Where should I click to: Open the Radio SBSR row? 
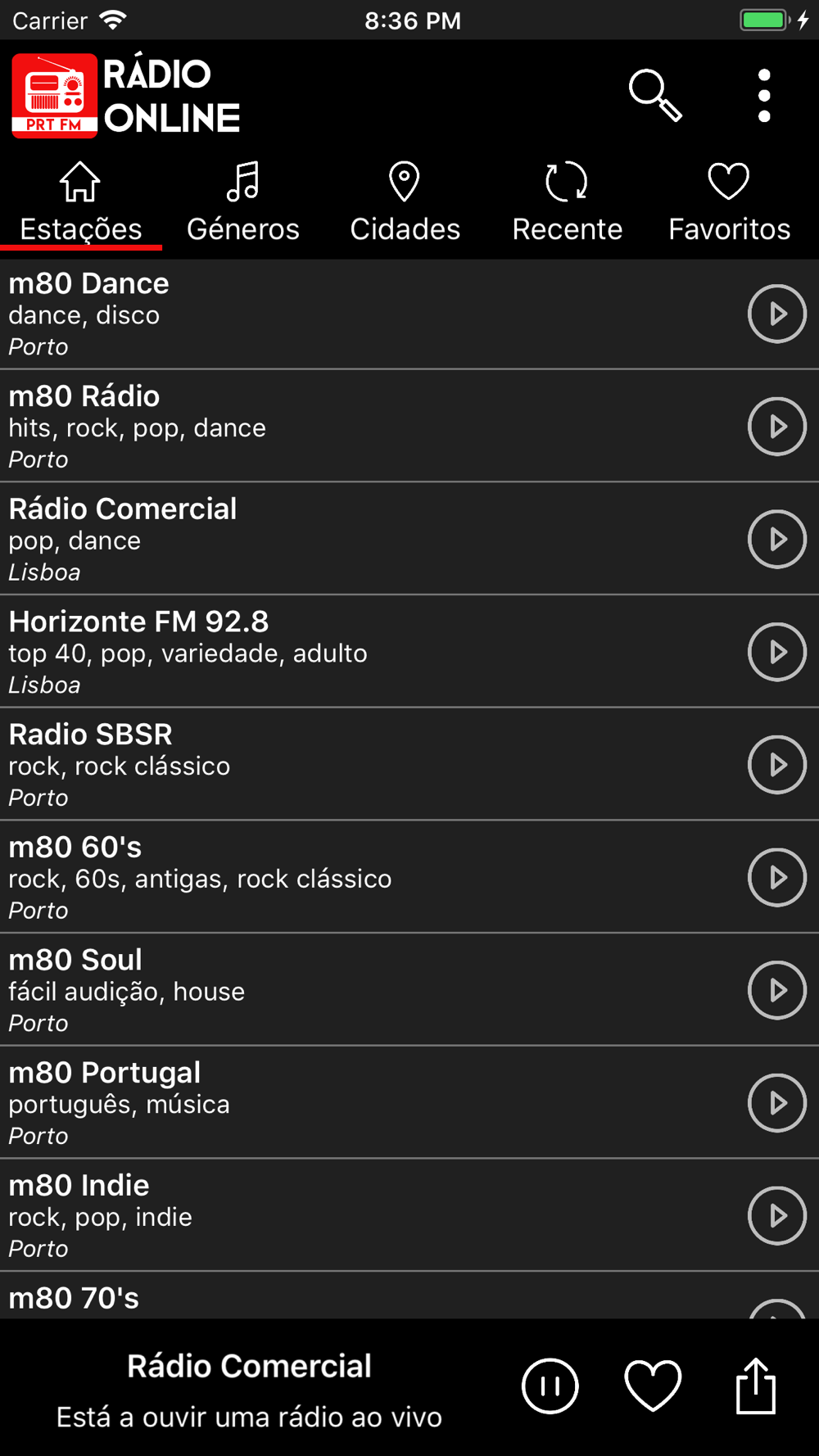click(x=328, y=765)
